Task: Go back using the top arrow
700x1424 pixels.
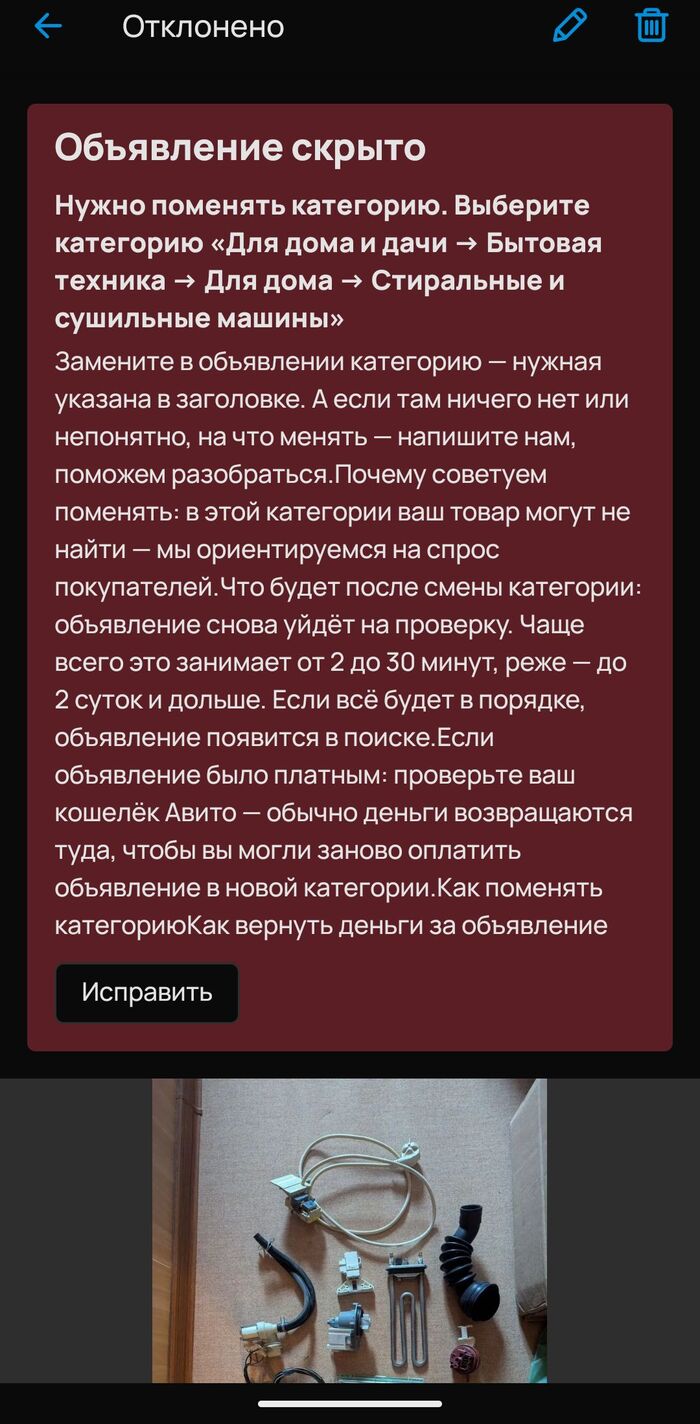Action: [x=48, y=27]
